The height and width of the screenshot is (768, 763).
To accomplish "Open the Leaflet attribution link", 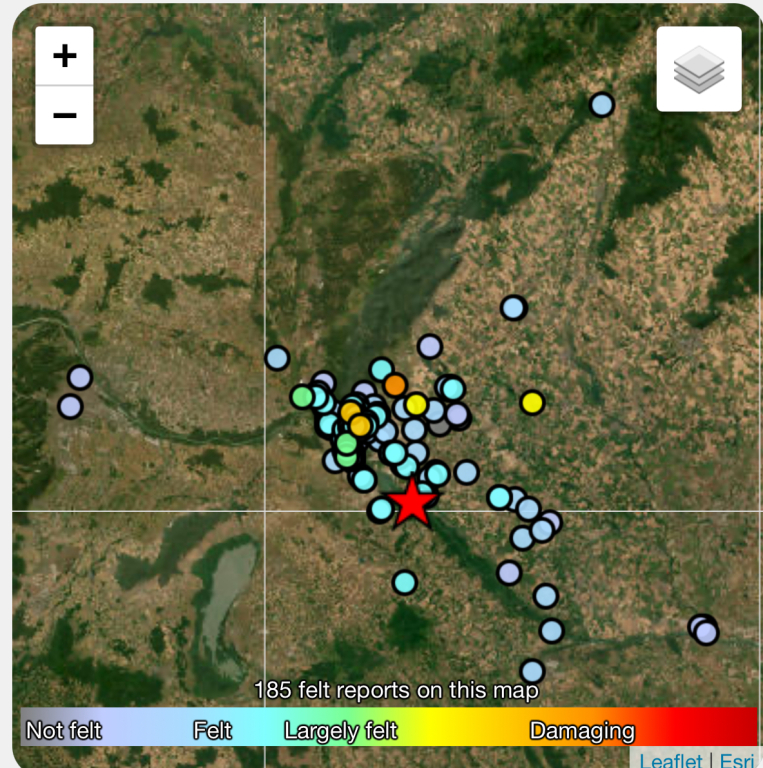I will (671, 761).
